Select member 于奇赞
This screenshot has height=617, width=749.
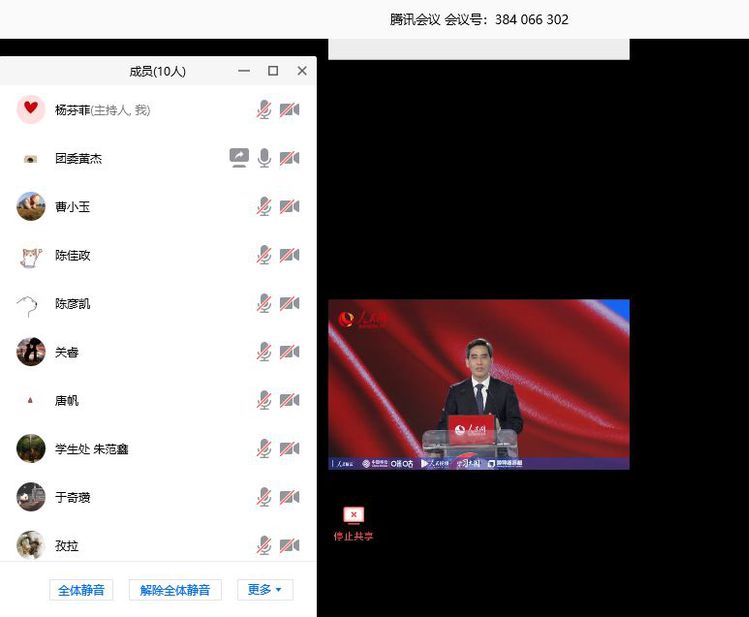[72, 497]
